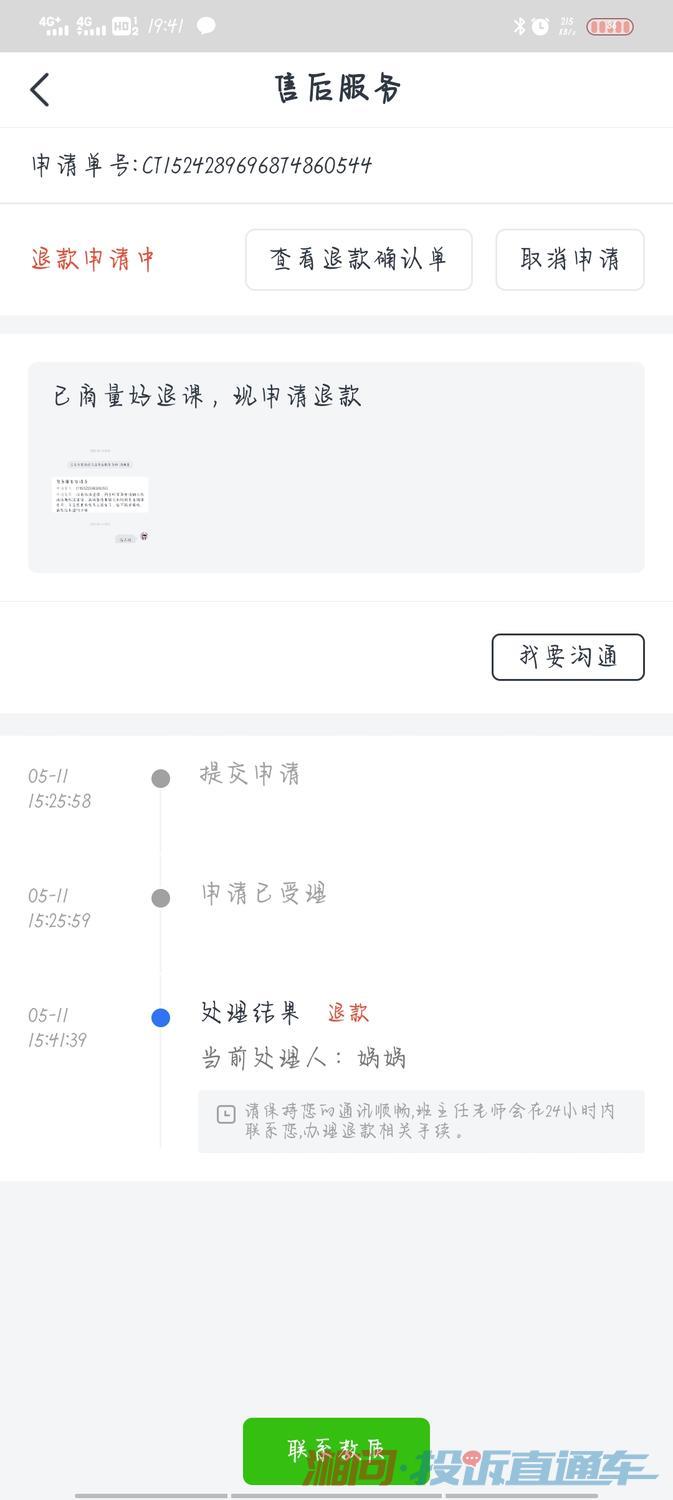Open 查看退款确认单 button
Viewport: 673px width, 1500px height.
pyautogui.click(x=358, y=260)
